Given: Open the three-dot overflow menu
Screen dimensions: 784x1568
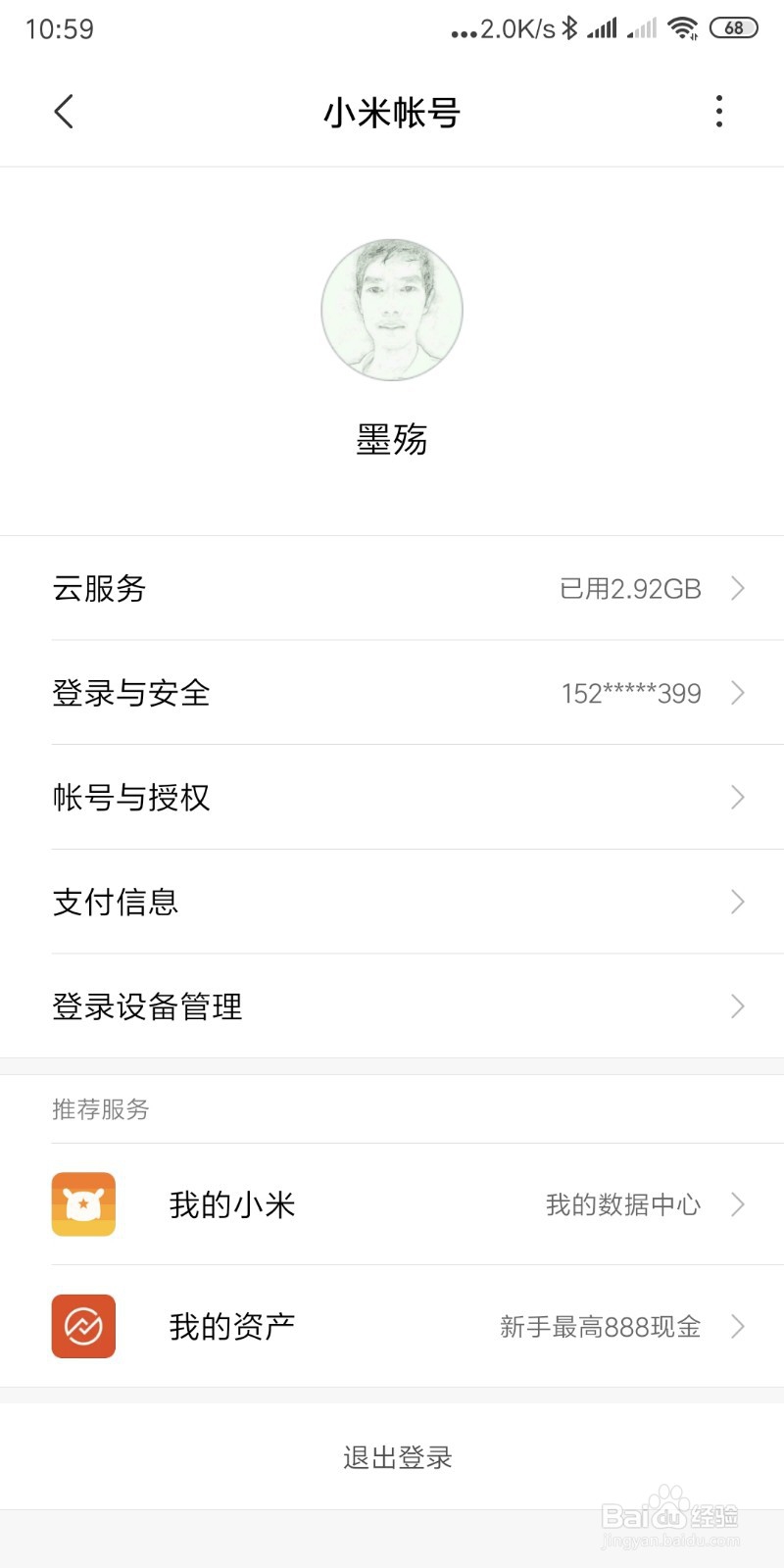Looking at the screenshot, I should point(719,112).
